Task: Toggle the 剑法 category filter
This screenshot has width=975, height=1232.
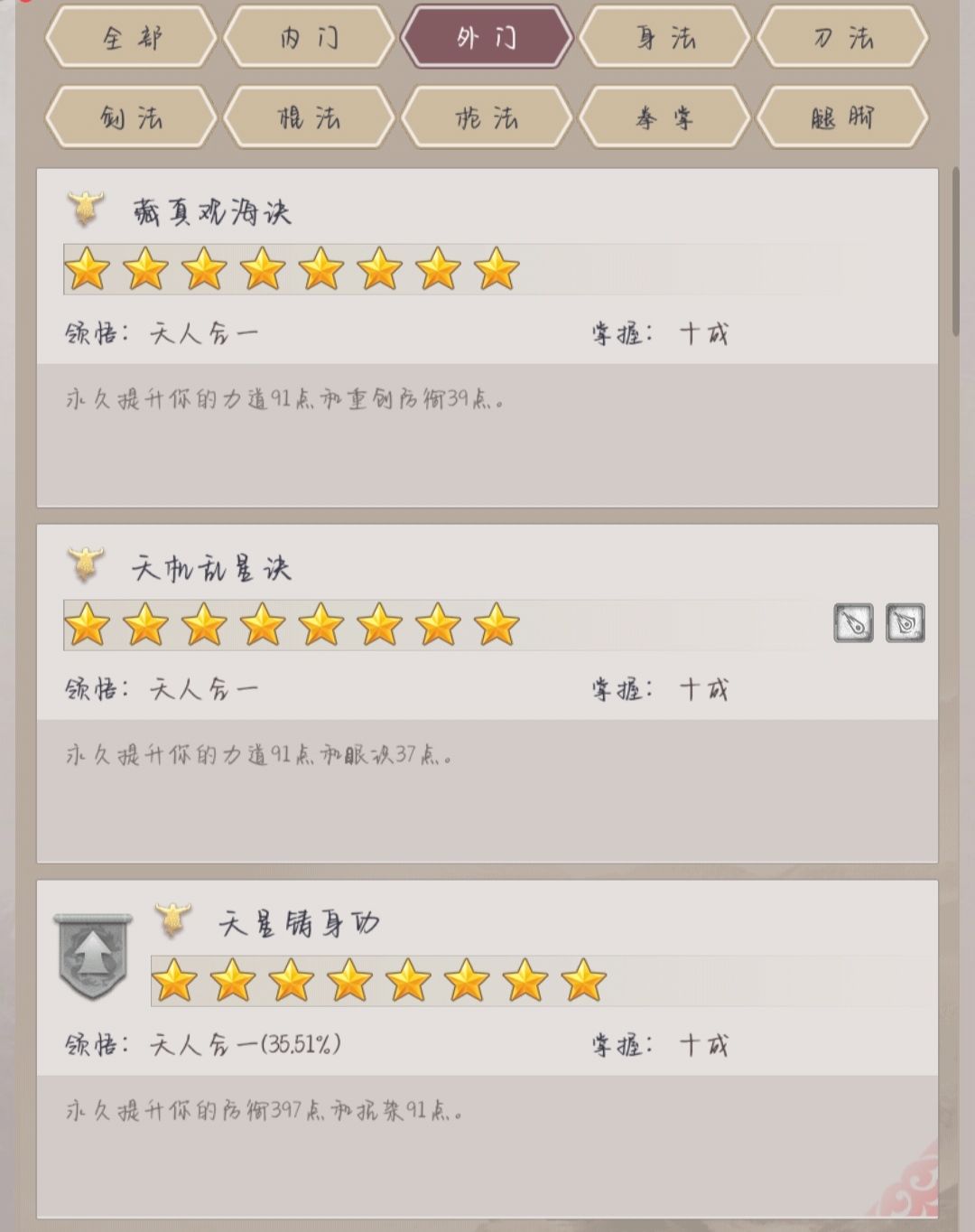Action: [x=130, y=117]
